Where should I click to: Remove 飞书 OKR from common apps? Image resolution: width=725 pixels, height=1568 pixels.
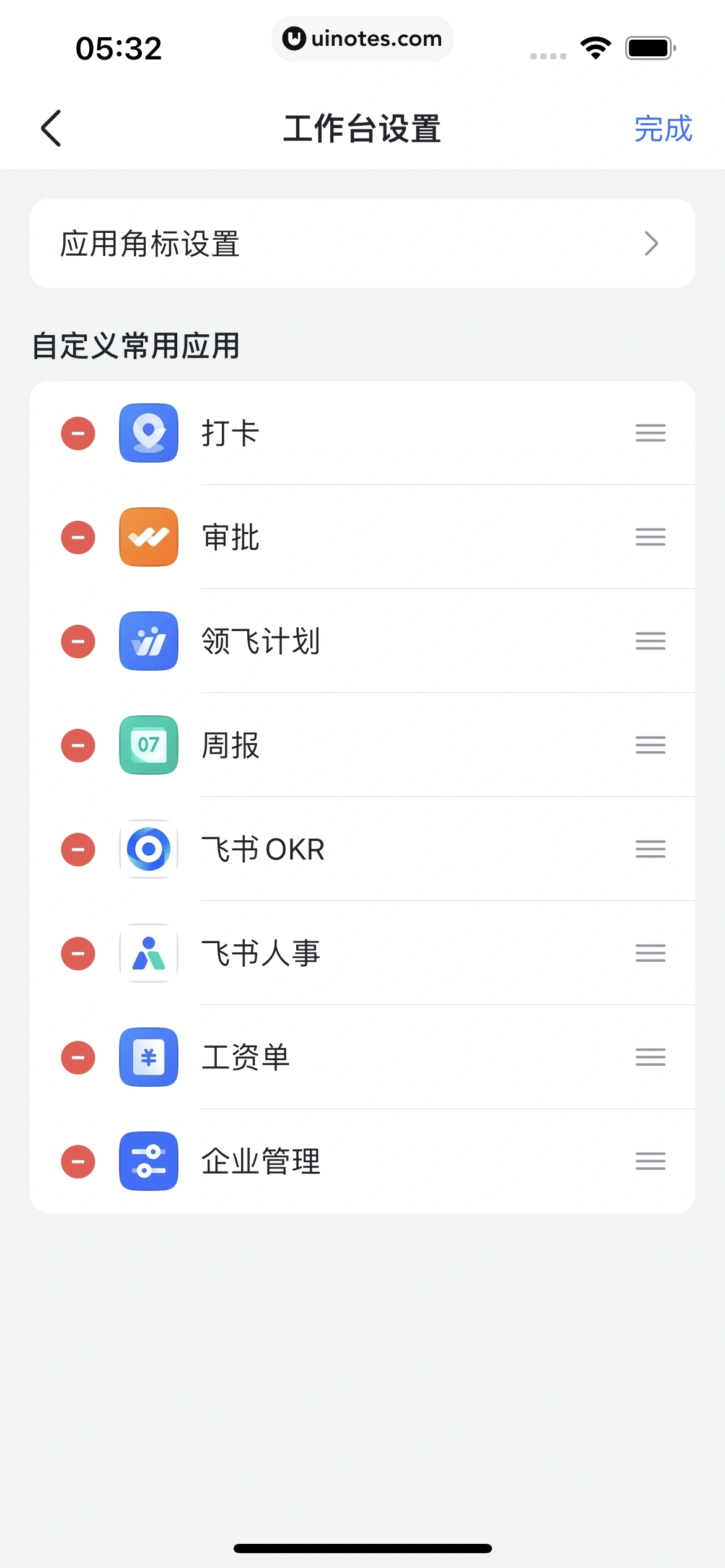click(78, 849)
